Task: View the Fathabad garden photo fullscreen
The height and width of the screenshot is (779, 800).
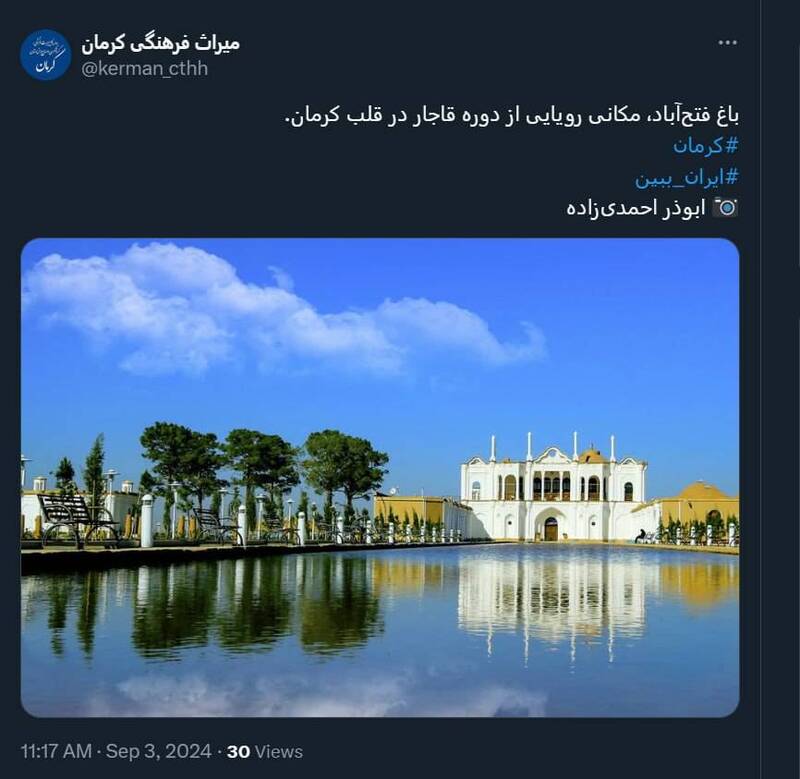Action: point(380,477)
